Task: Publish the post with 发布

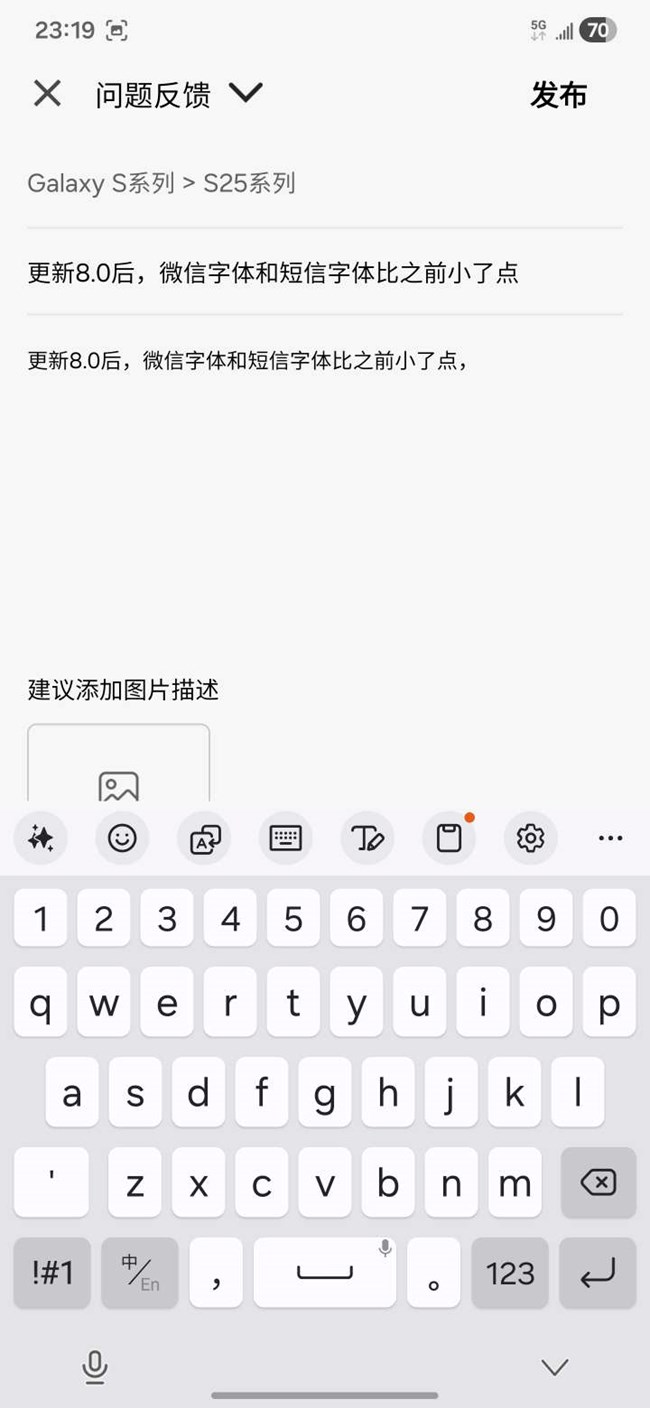Action: 558,95
